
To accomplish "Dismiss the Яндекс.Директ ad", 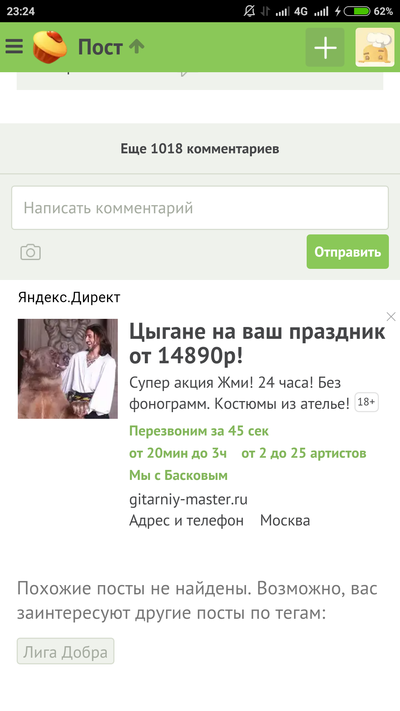I will click(x=391, y=317).
